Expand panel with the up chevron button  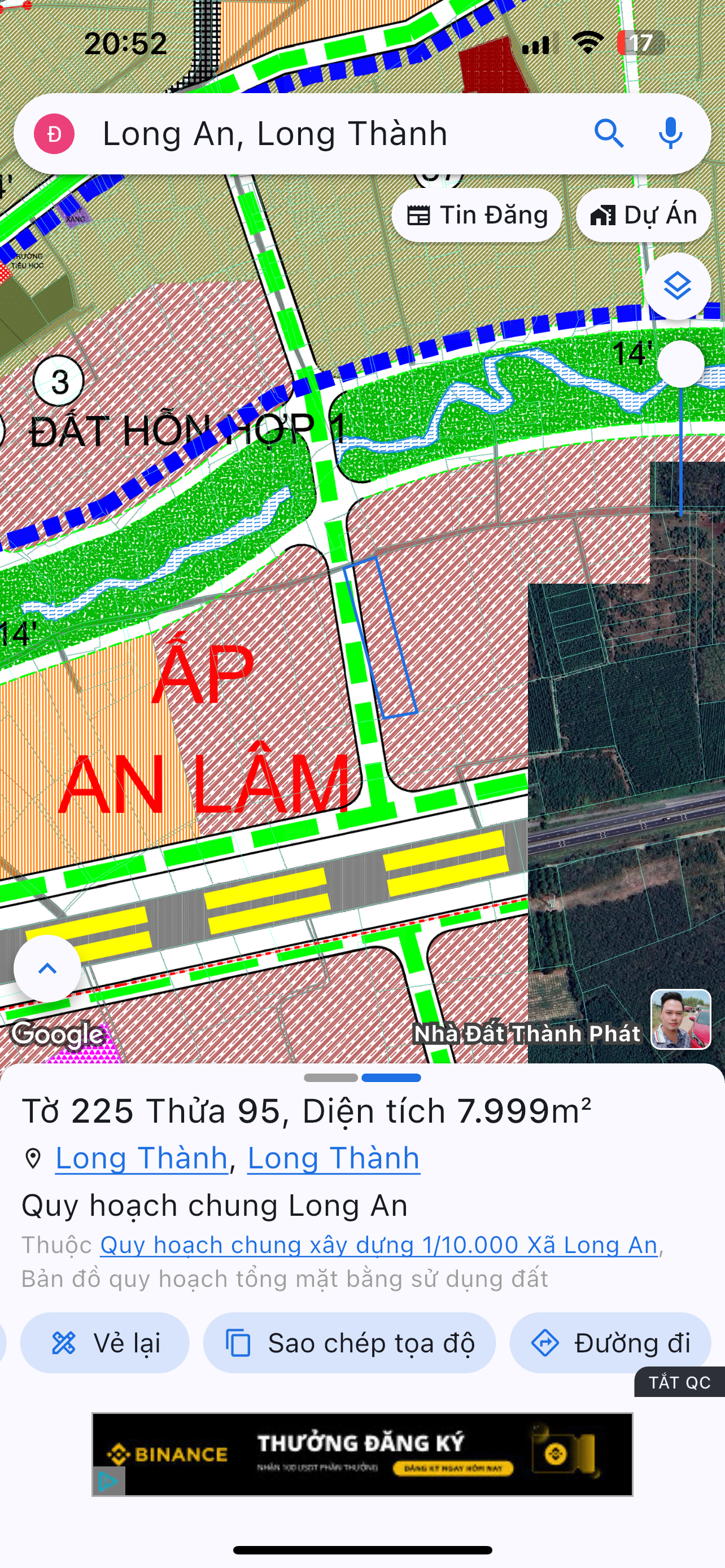(x=47, y=968)
